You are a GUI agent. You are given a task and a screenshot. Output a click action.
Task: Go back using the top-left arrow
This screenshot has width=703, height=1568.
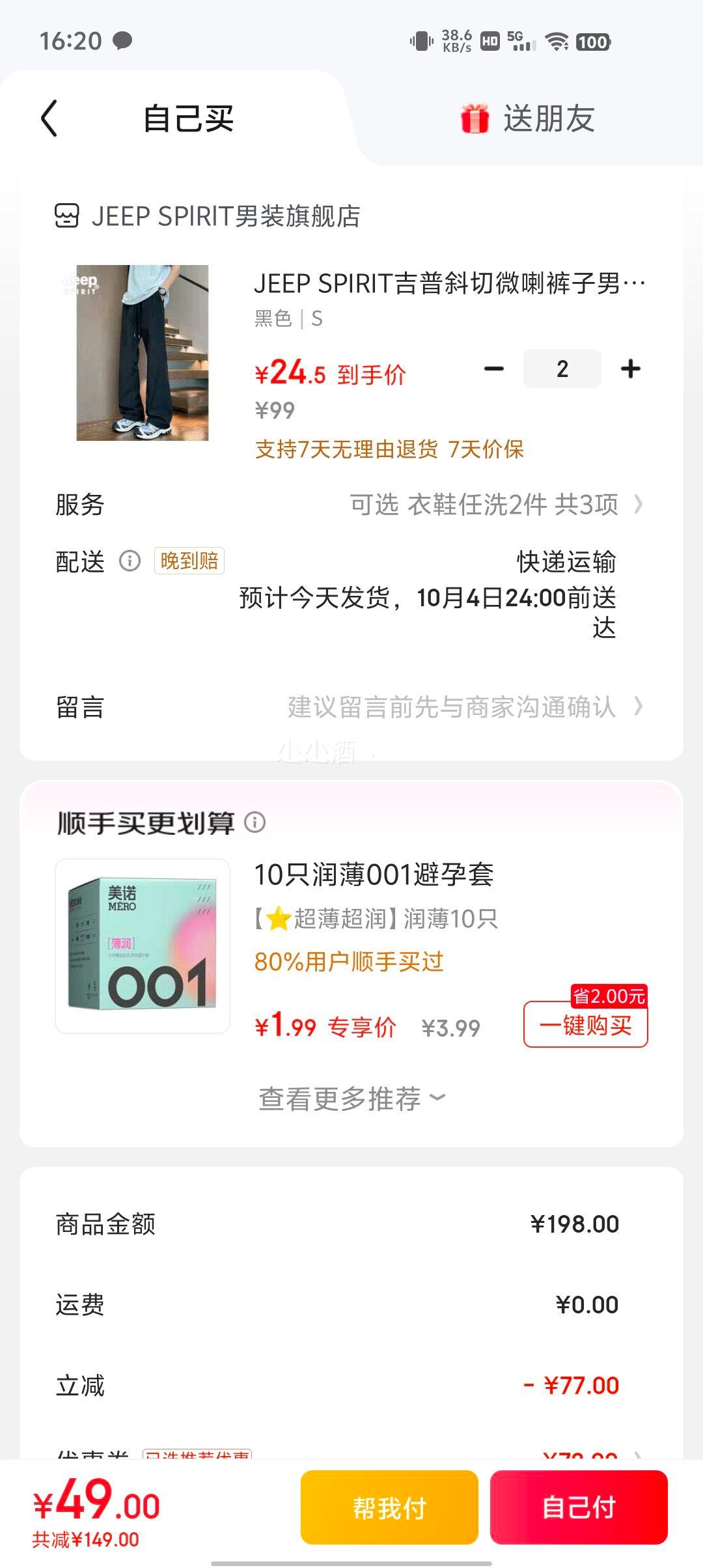tap(49, 119)
